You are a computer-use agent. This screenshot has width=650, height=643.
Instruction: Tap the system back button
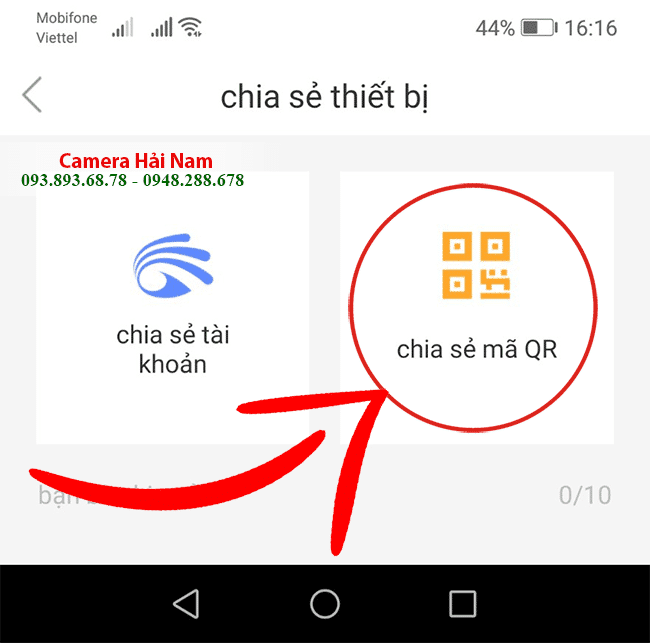click(186, 603)
